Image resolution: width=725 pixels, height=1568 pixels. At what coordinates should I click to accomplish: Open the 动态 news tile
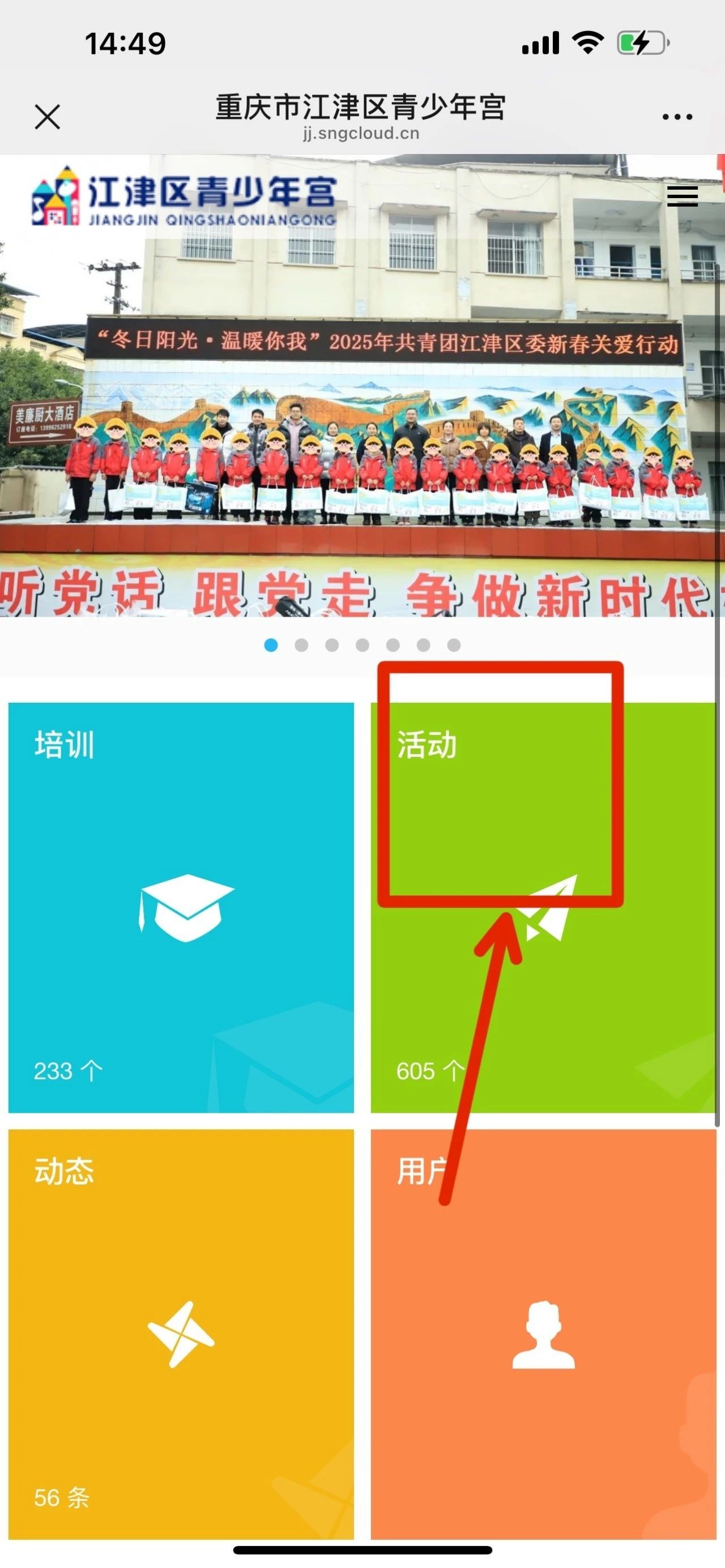(181, 1334)
